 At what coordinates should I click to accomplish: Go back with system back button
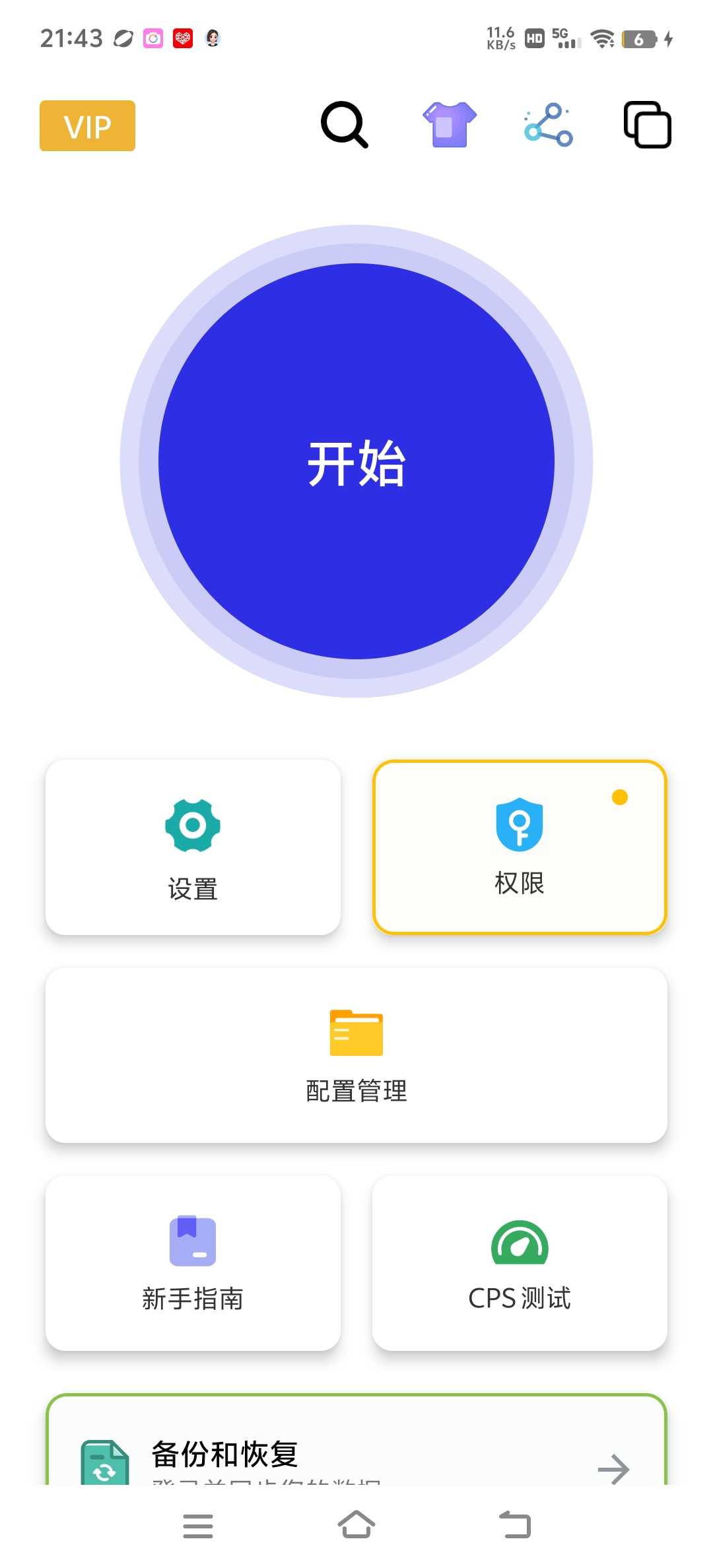click(x=515, y=1525)
